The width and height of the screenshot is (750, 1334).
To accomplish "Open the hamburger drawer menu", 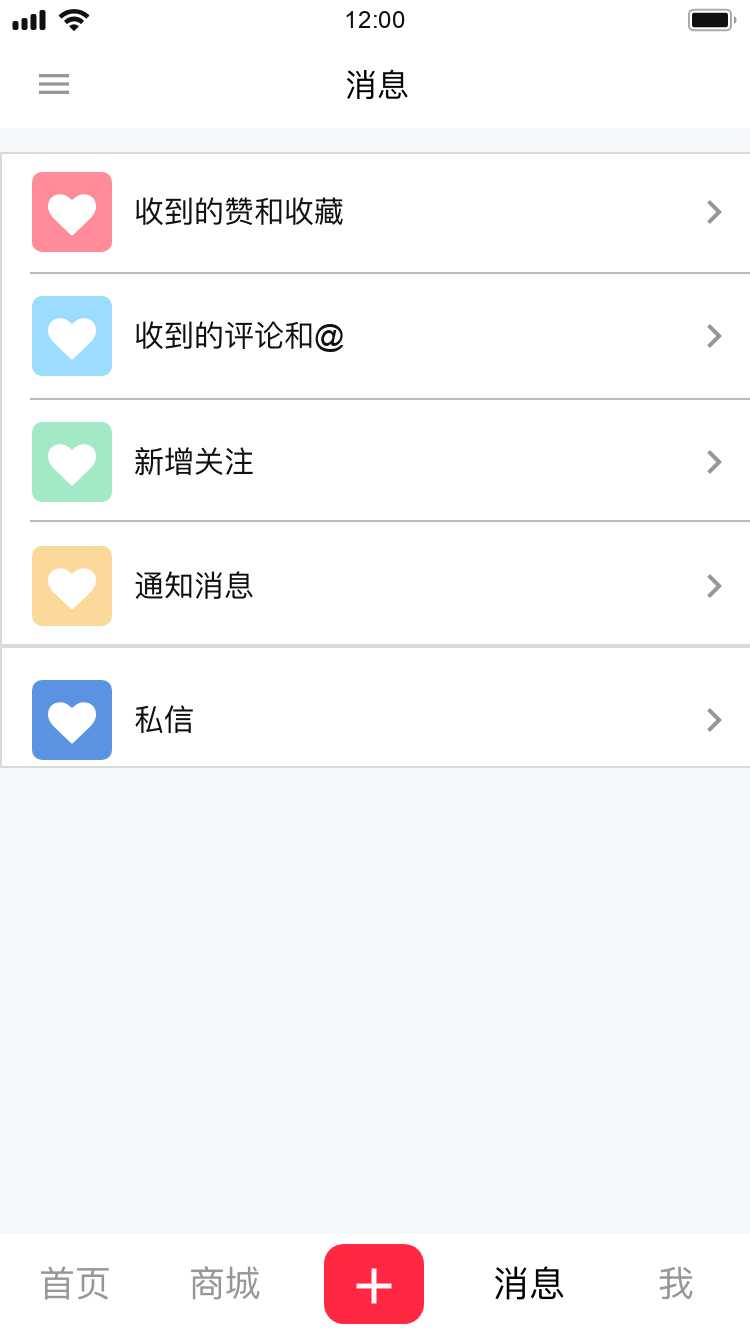I will pos(54,84).
